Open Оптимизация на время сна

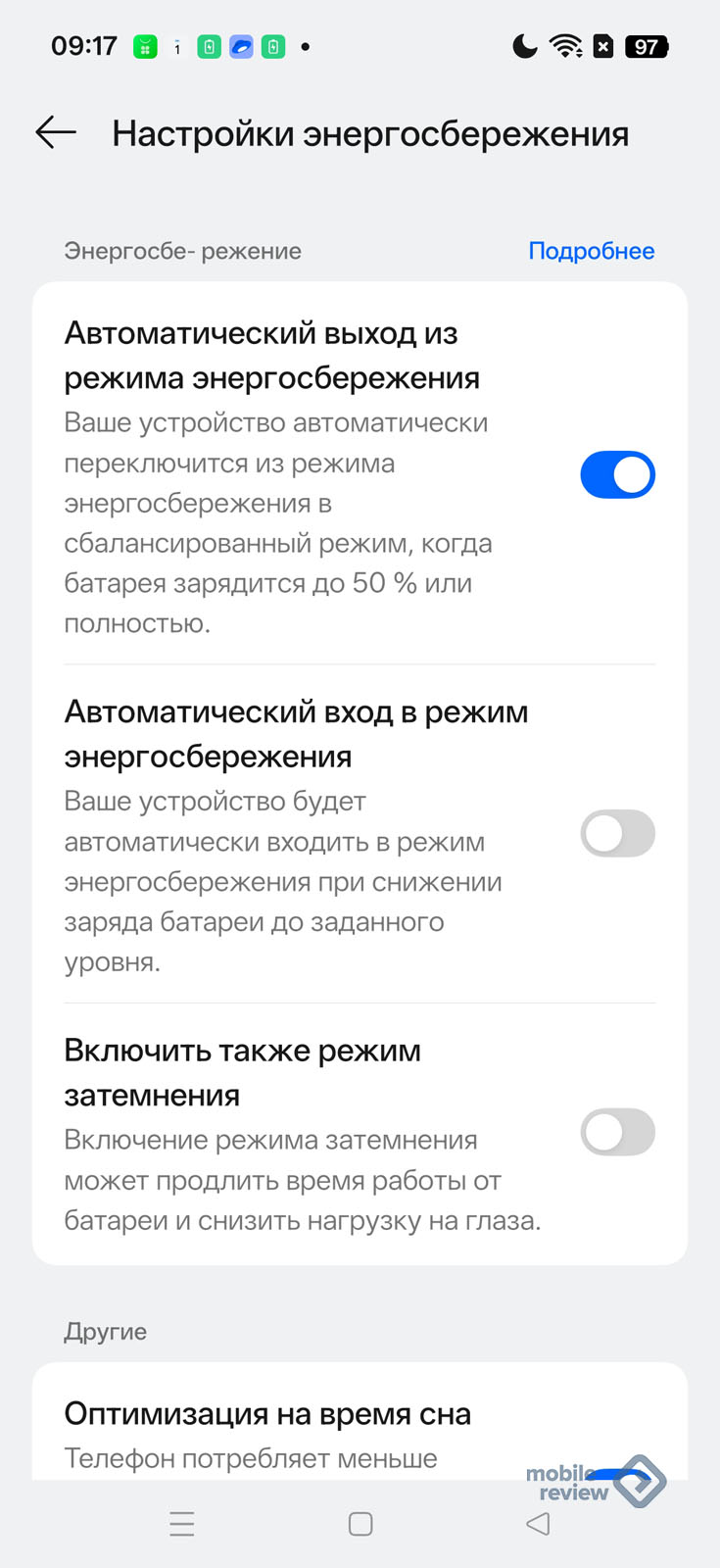click(x=267, y=1414)
